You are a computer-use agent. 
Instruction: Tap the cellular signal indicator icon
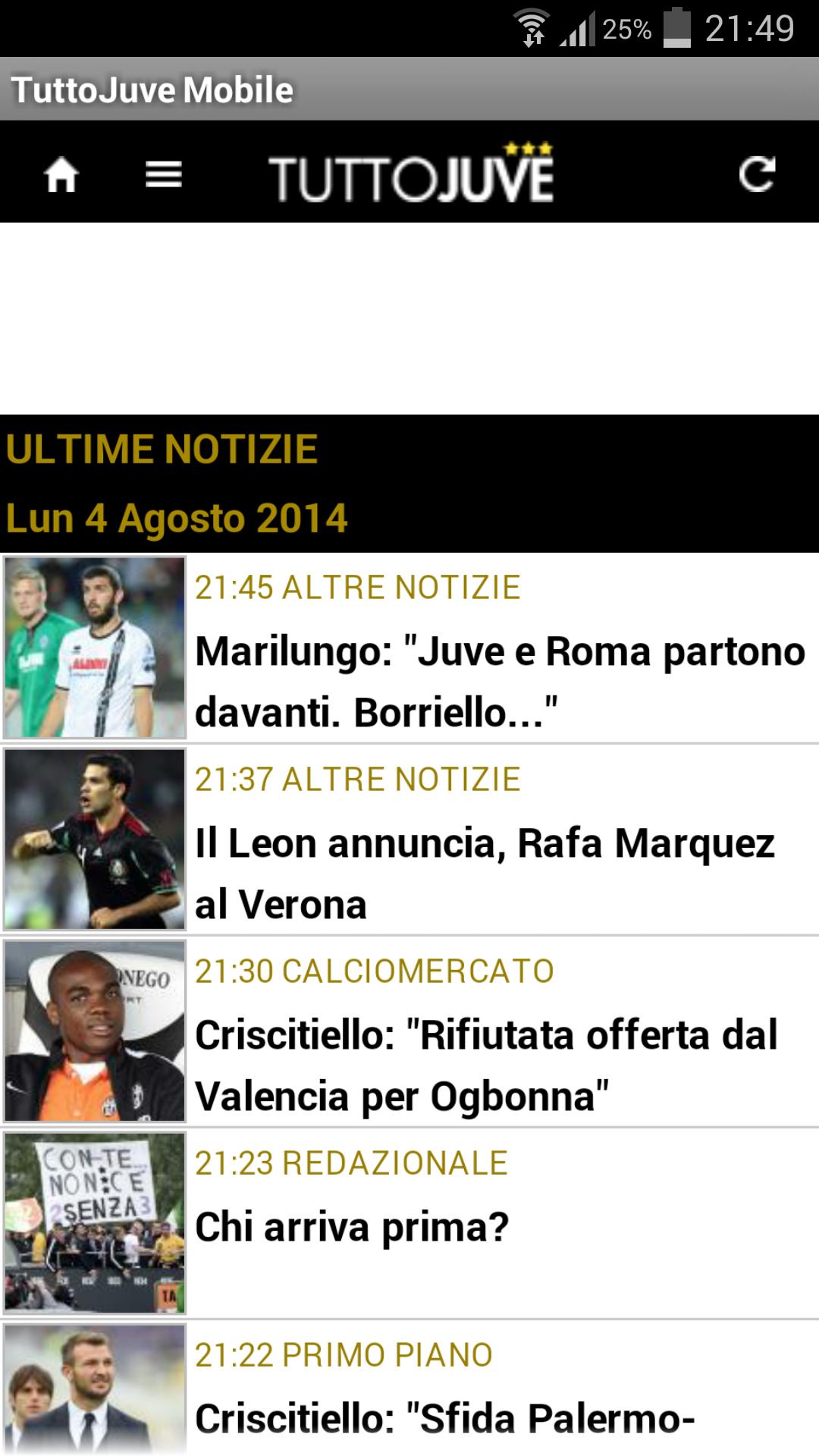point(578,27)
